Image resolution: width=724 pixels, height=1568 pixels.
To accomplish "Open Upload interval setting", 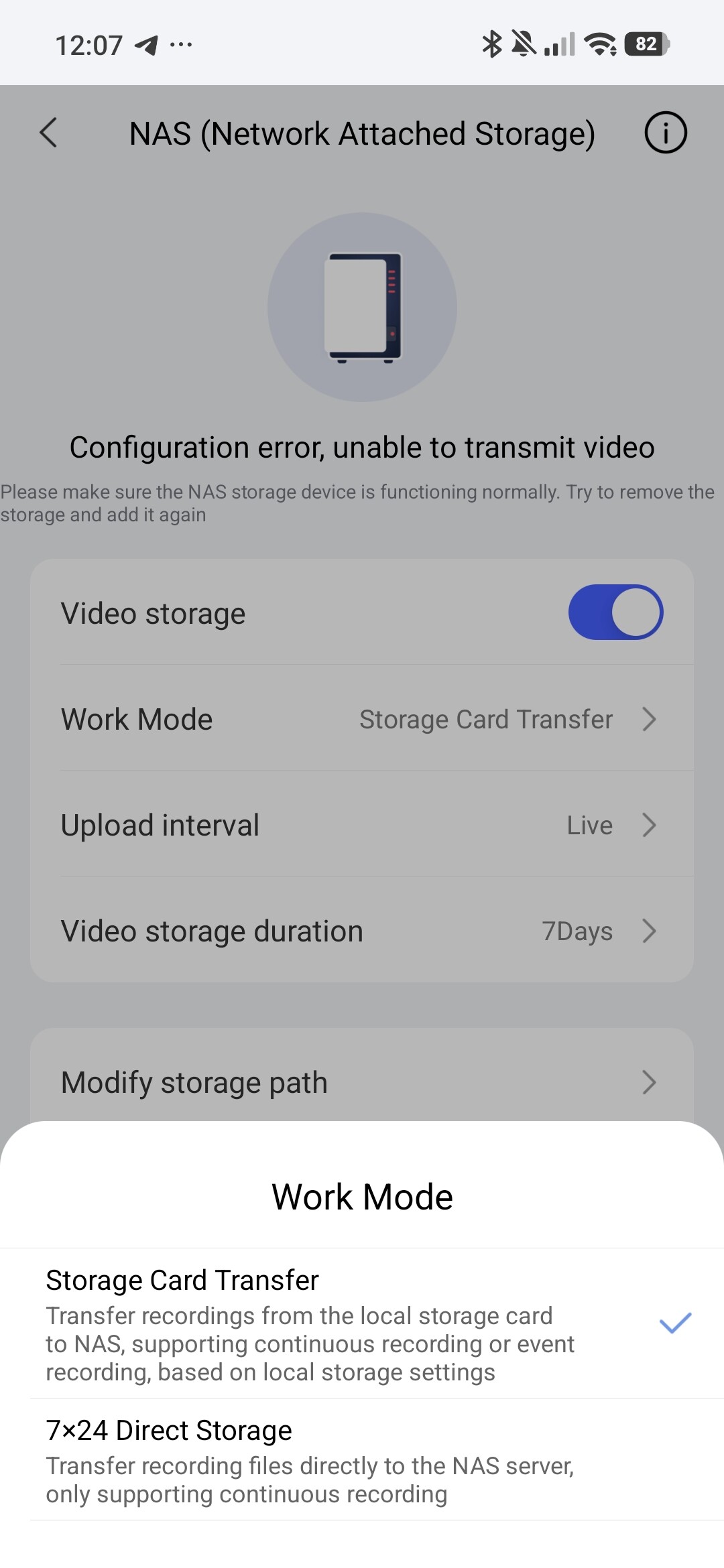I will (362, 825).
